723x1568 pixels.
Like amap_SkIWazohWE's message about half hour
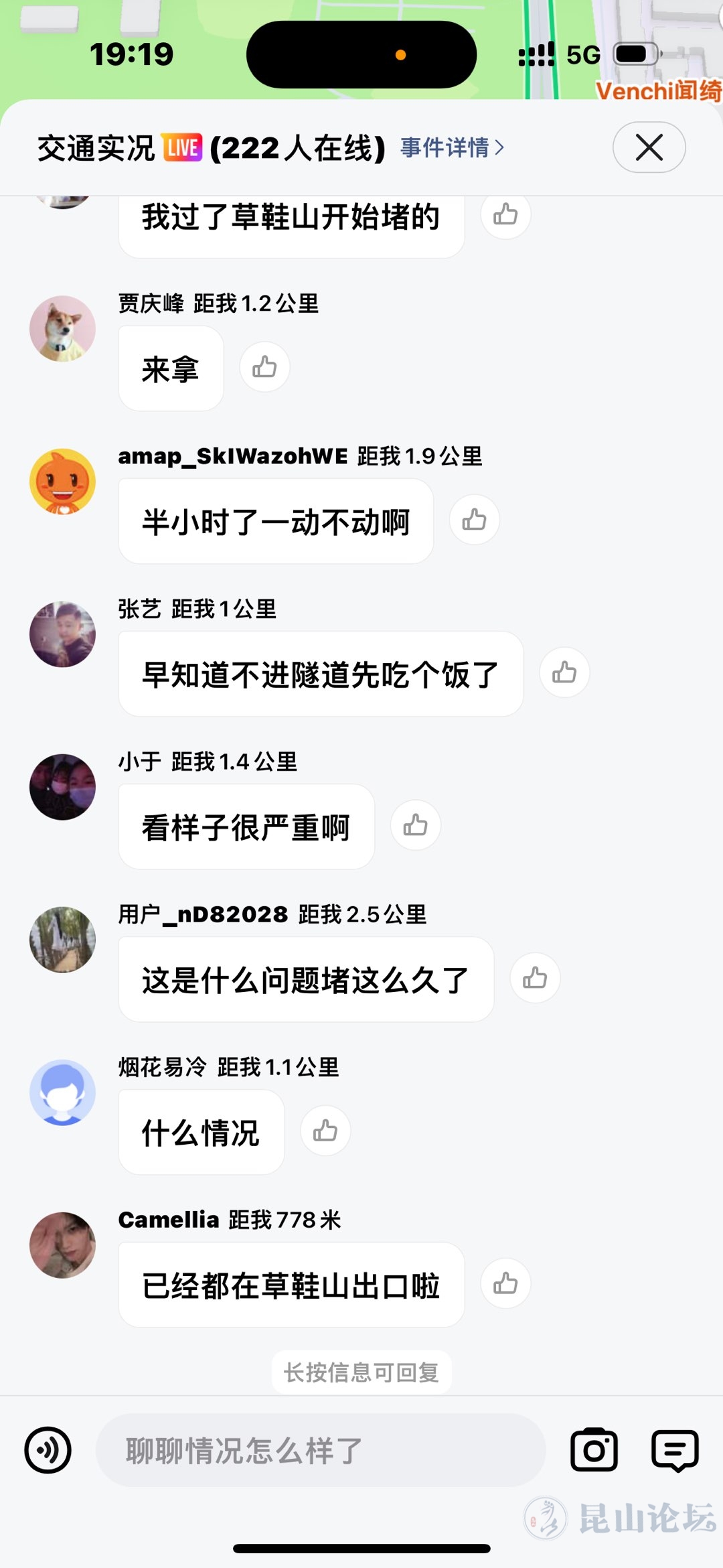pyautogui.click(x=474, y=520)
